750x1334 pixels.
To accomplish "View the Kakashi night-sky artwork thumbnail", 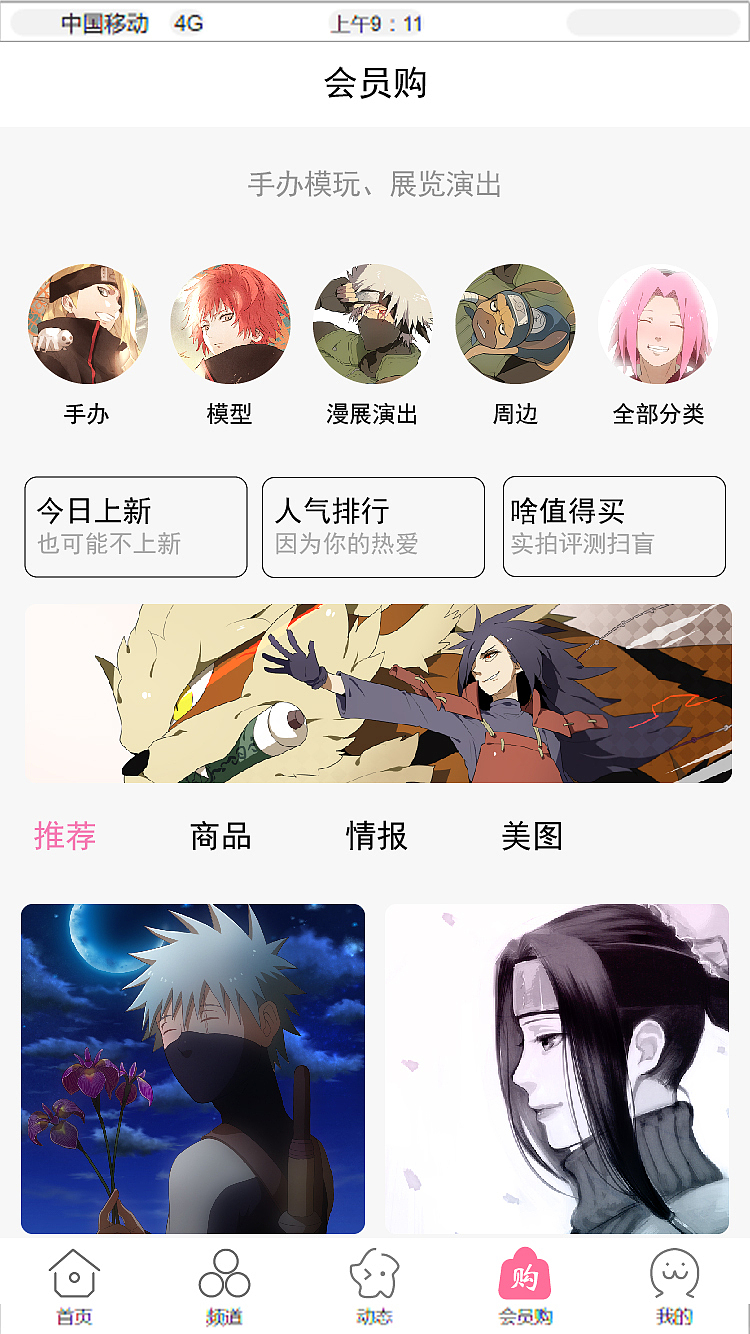I will point(193,1068).
